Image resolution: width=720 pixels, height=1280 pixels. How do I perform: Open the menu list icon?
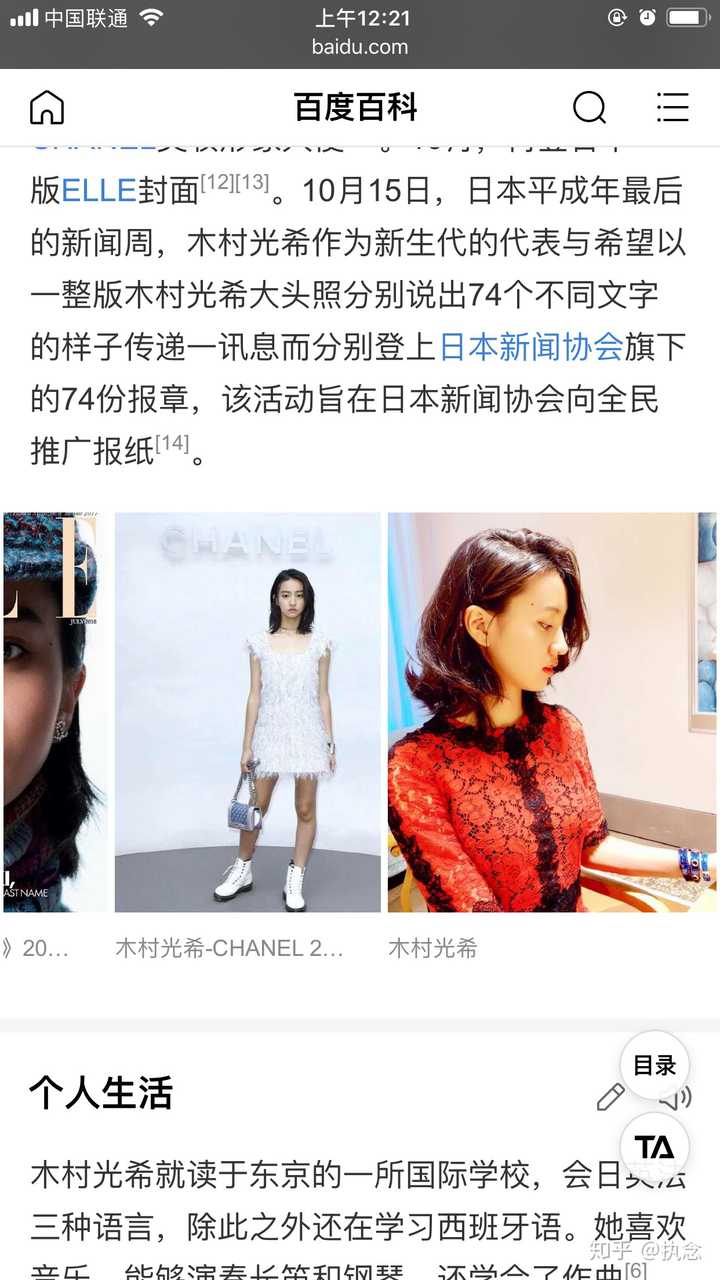tap(672, 107)
